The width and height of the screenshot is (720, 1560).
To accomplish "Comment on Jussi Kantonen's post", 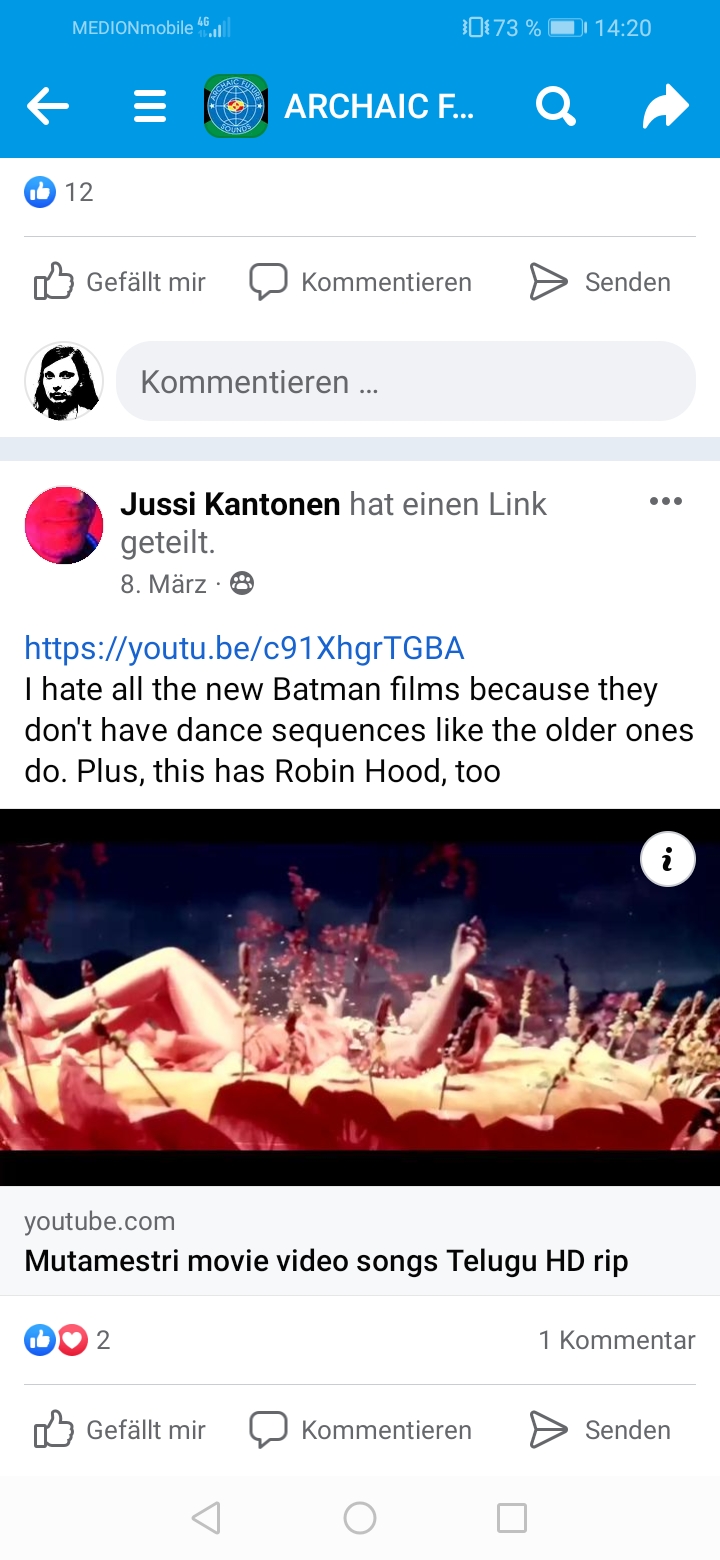I will pyautogui.click(x=360, y=1430).
